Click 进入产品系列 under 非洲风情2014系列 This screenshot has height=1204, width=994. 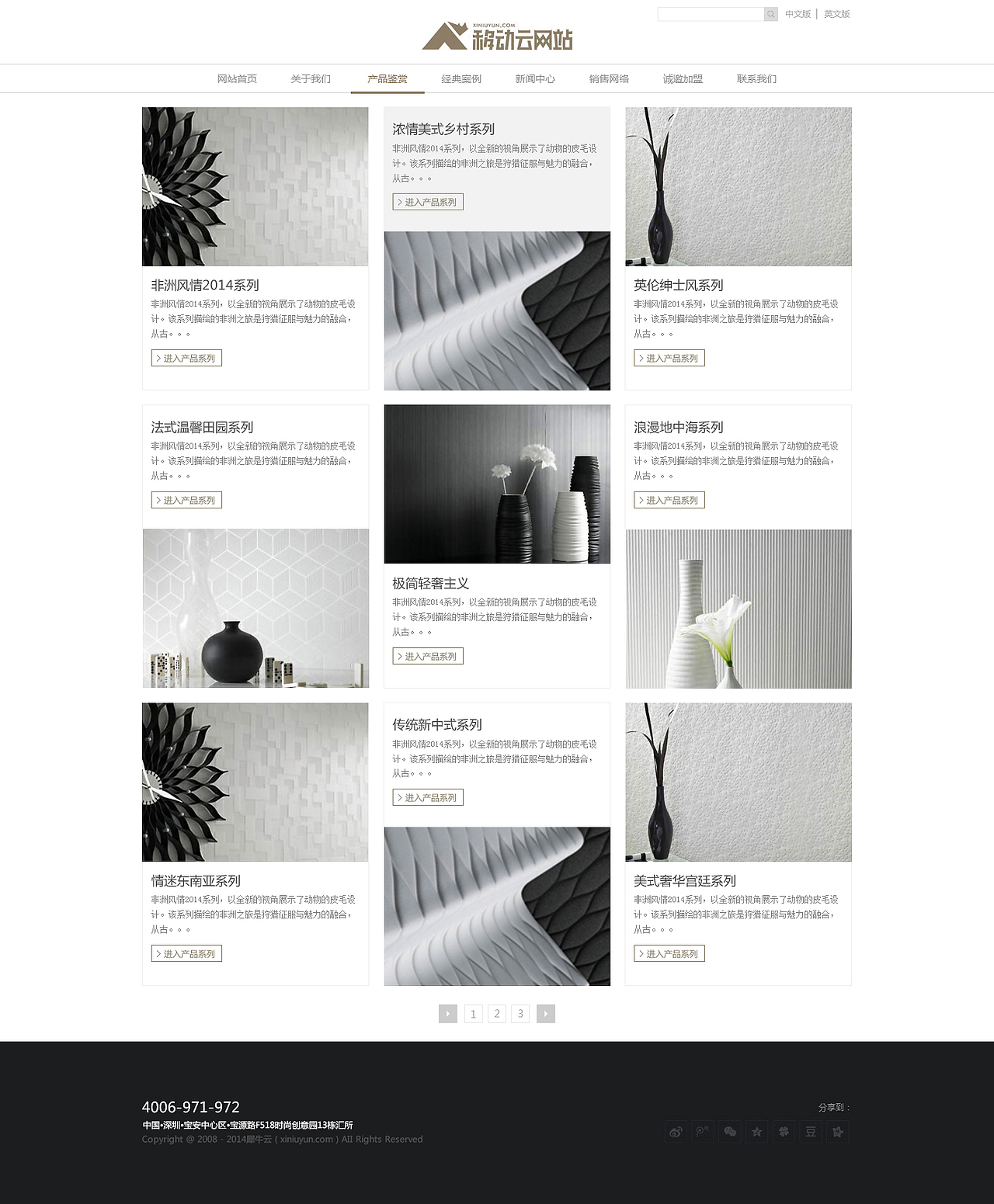[186, 358]
